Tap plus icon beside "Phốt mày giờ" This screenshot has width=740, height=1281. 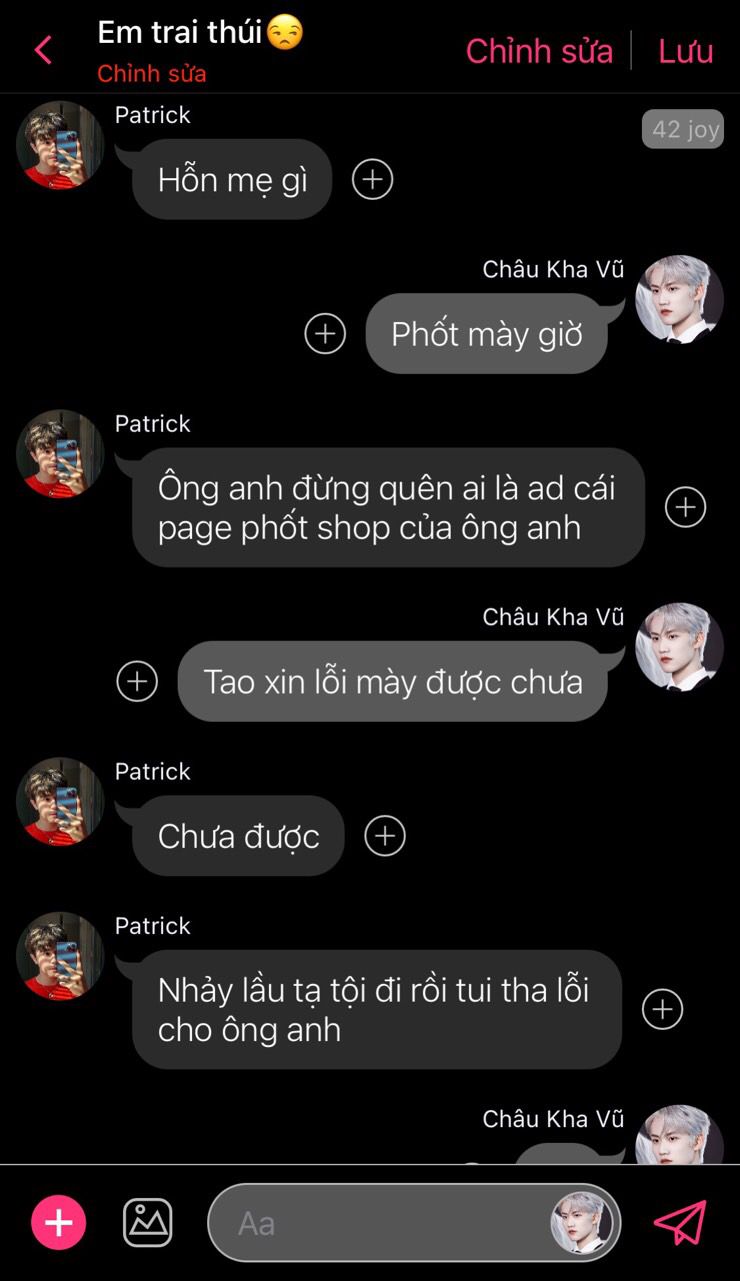pyautogui.click(x=325, y=334)
